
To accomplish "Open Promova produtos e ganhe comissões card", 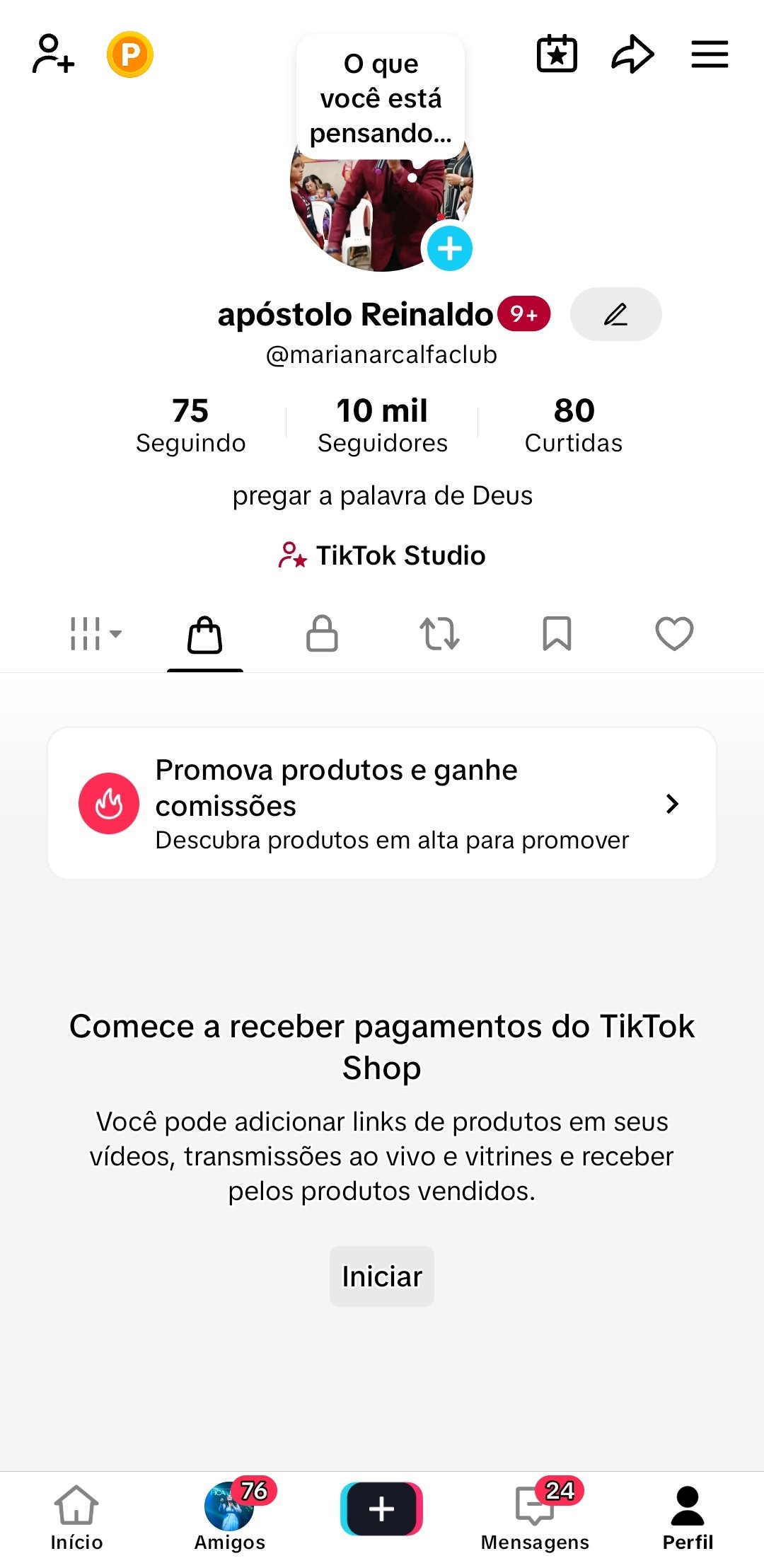I will point(382,804).
